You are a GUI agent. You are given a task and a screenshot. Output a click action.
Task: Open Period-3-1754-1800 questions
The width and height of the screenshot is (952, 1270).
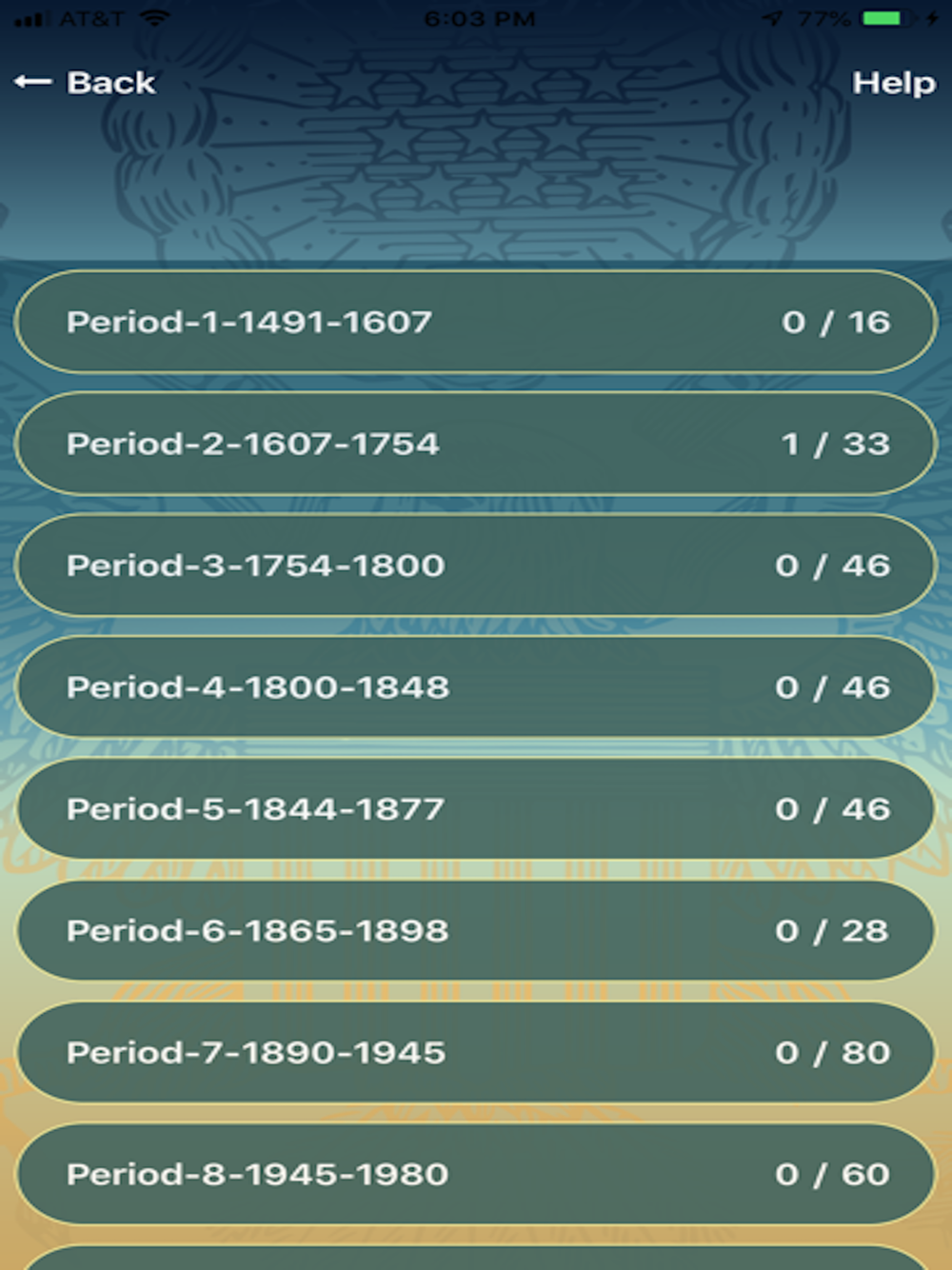476,566
